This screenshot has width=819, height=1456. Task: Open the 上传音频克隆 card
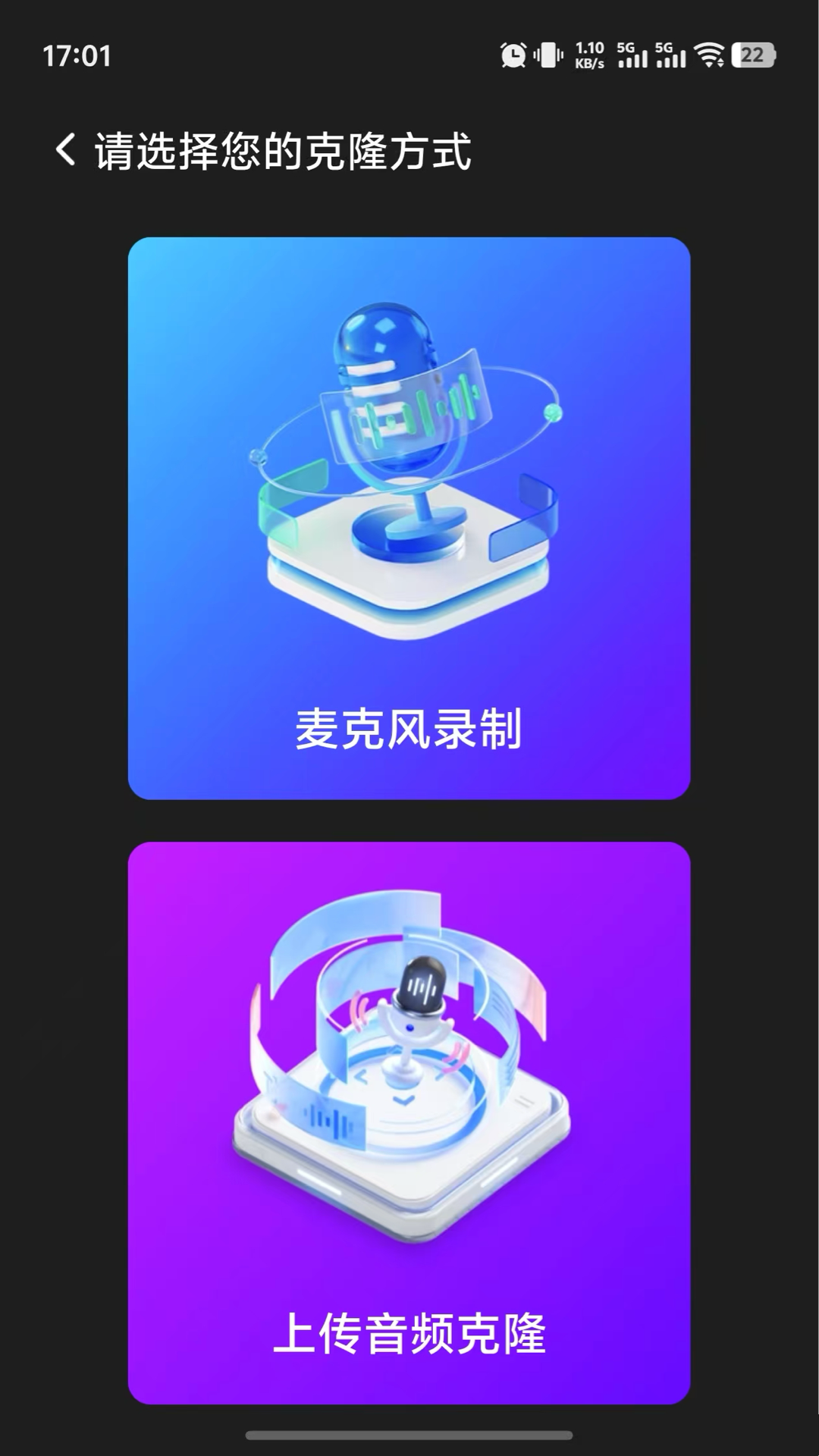coord(409,1122)
